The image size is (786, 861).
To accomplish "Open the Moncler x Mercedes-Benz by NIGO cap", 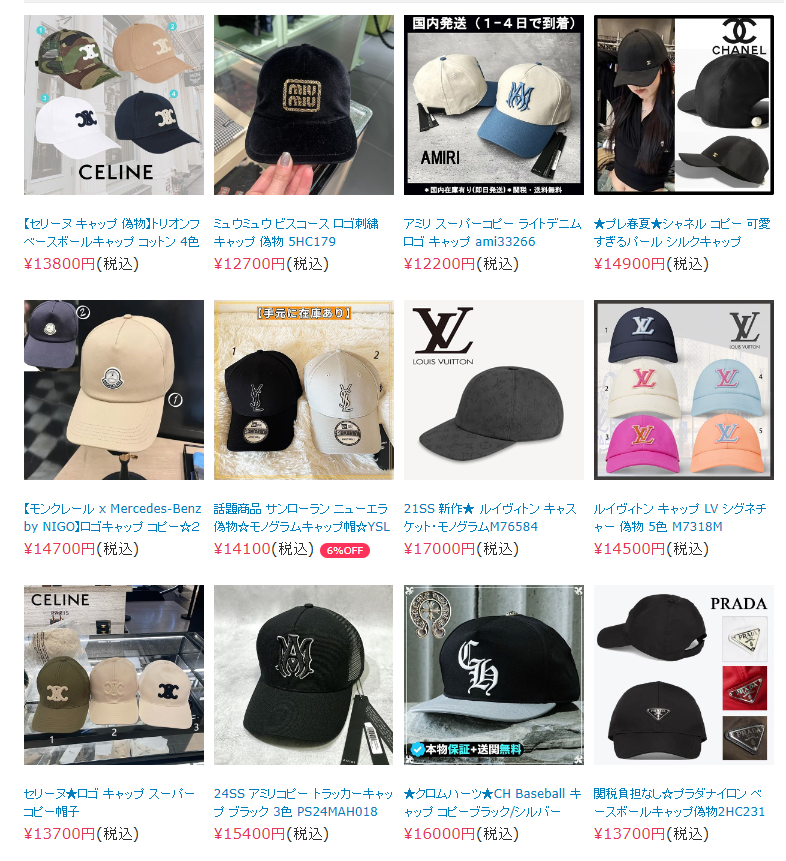I will point(113,390).
